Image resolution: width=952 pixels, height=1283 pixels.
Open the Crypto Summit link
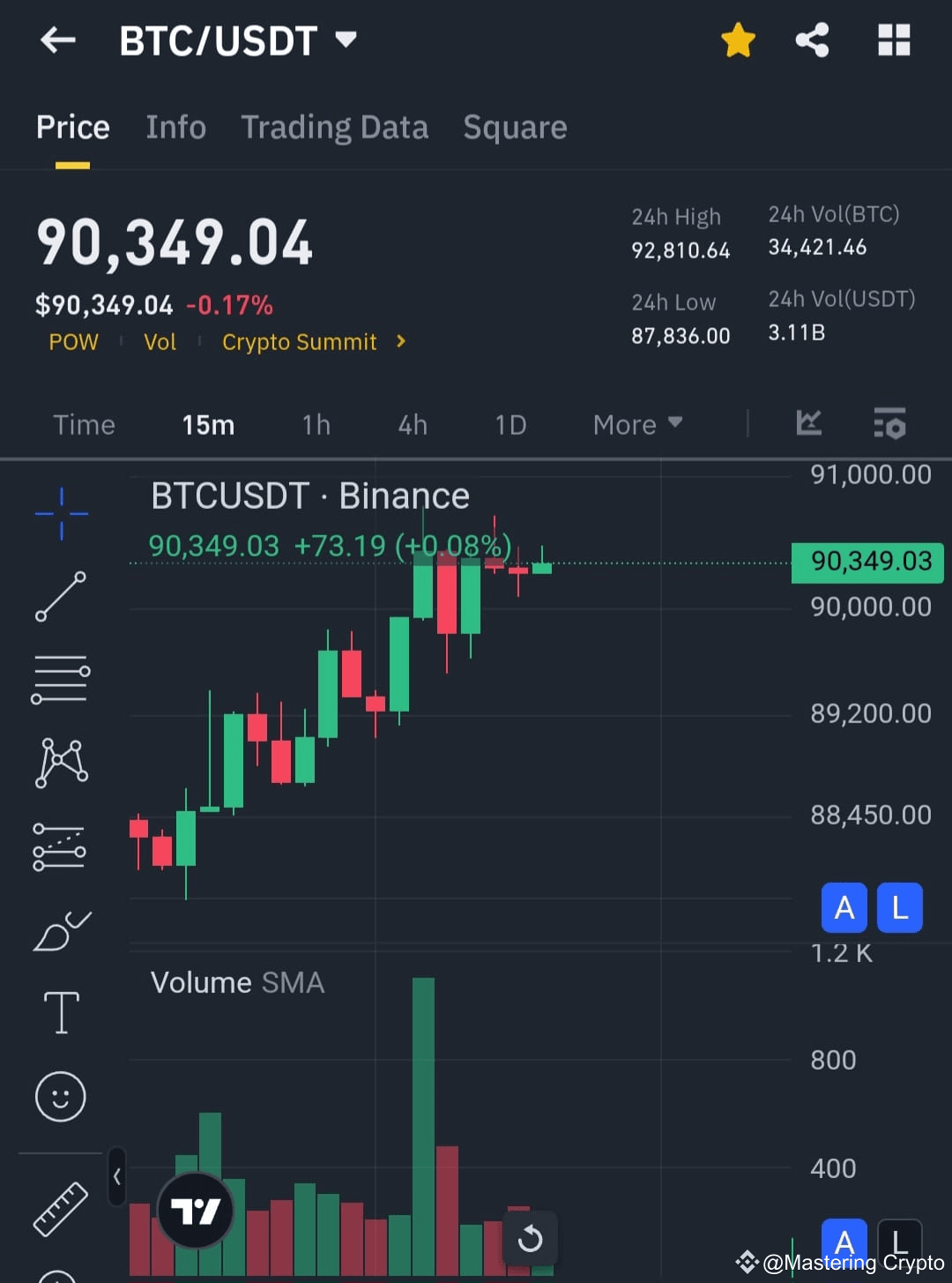(x=299, y=342)
